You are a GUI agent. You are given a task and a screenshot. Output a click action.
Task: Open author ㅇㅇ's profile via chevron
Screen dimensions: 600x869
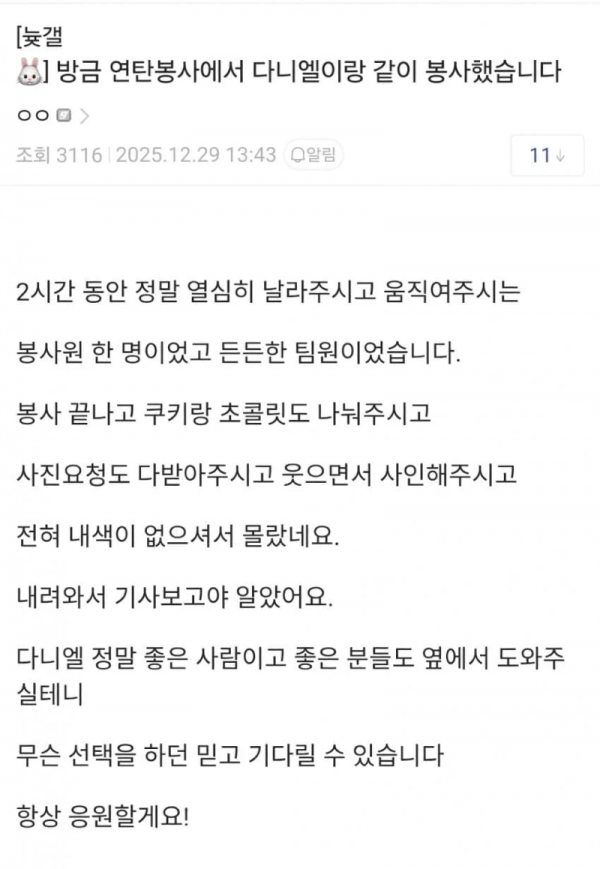(84, 115)
